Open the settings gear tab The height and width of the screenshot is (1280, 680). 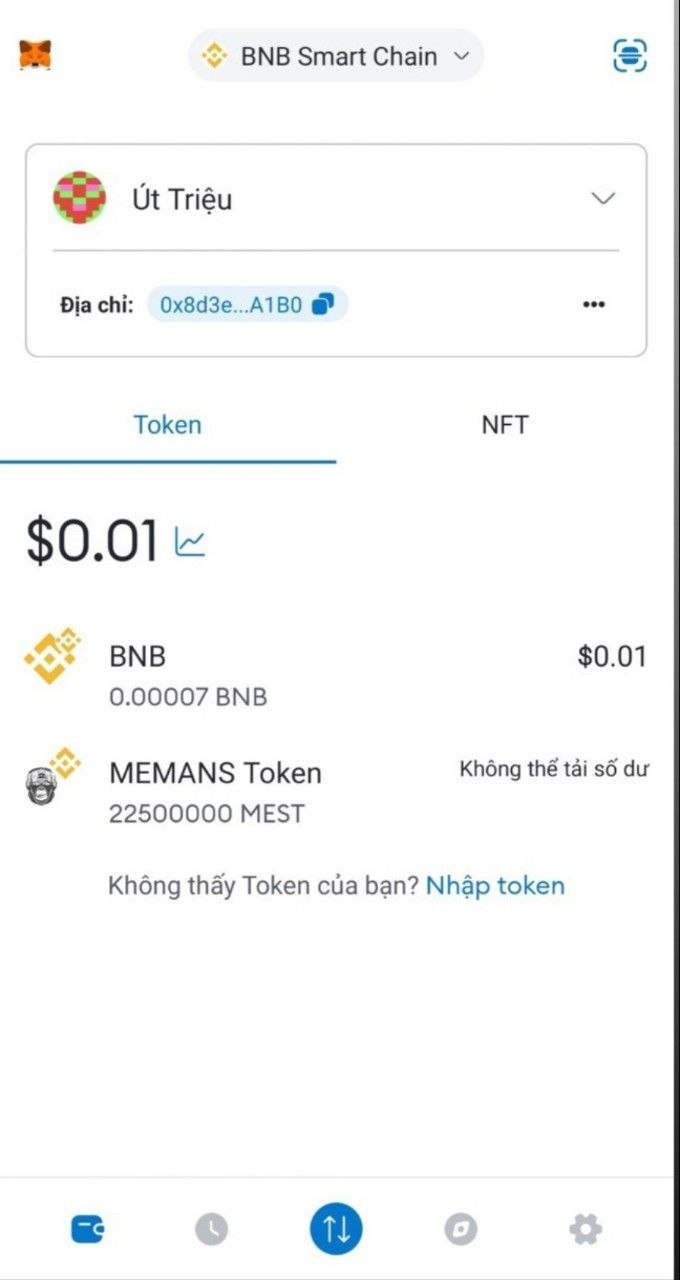click(585, 1229)
